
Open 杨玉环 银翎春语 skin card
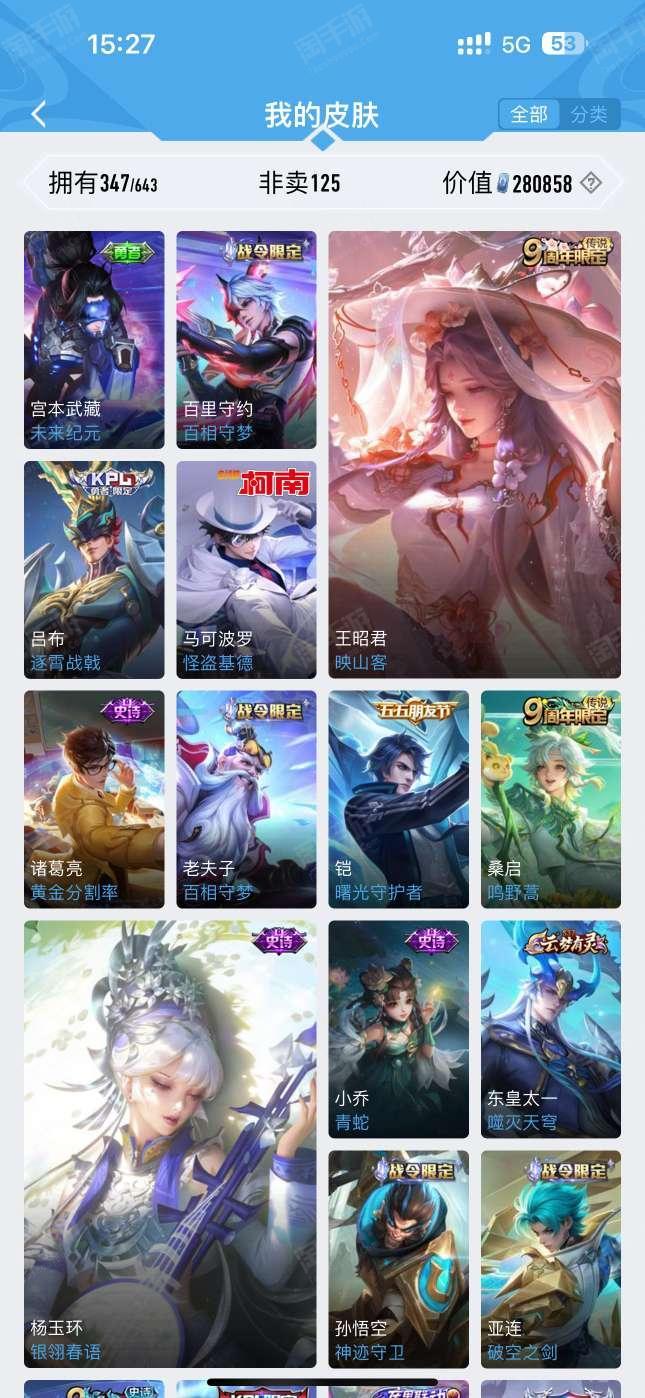point(170,1143)
